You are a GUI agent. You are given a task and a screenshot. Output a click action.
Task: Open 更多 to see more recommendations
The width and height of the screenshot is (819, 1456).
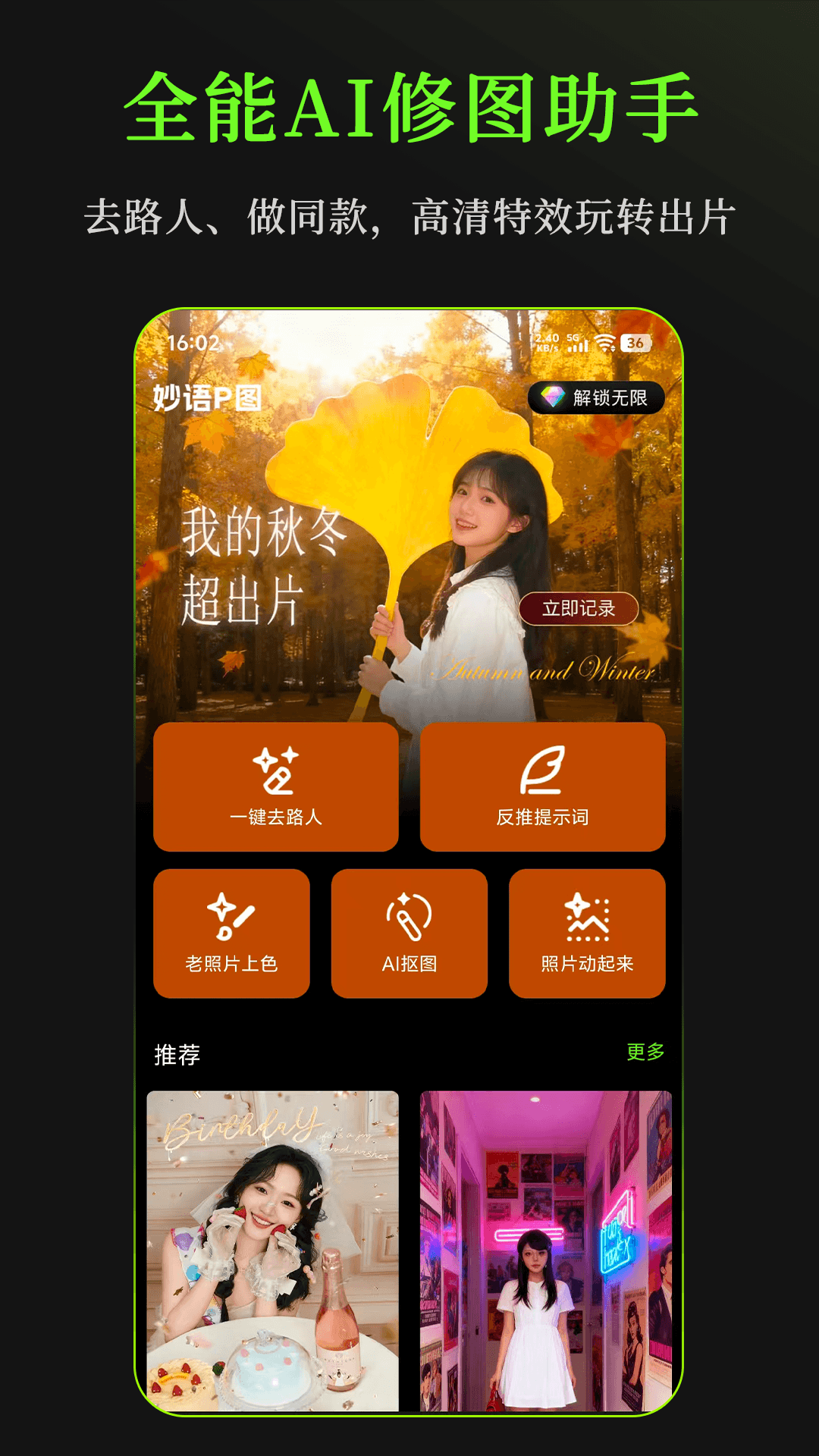pyautogui.click(x=645, y=1053)
